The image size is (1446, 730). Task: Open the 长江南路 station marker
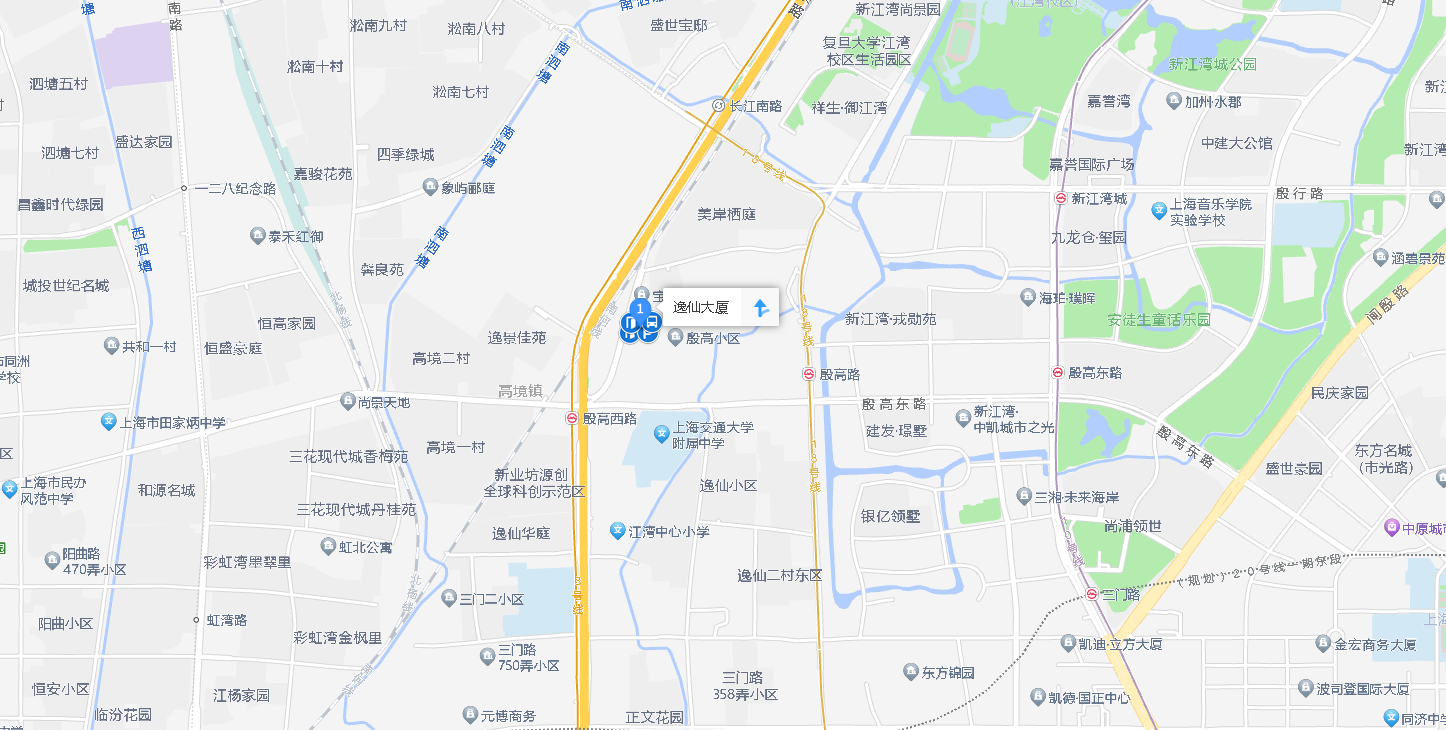pos(718,105)
